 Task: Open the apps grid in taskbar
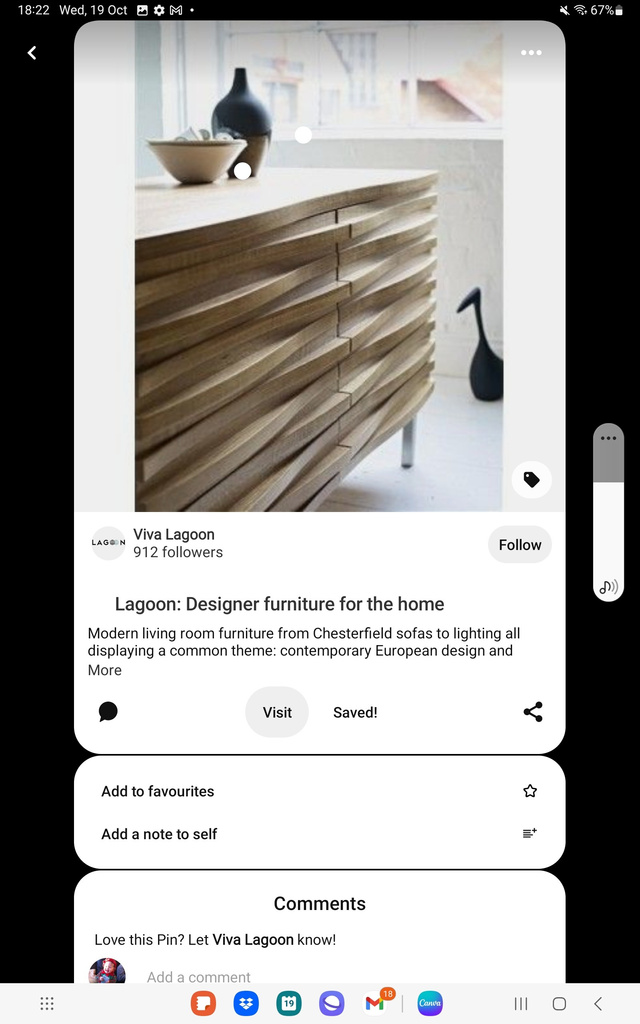pos(47,1003)
